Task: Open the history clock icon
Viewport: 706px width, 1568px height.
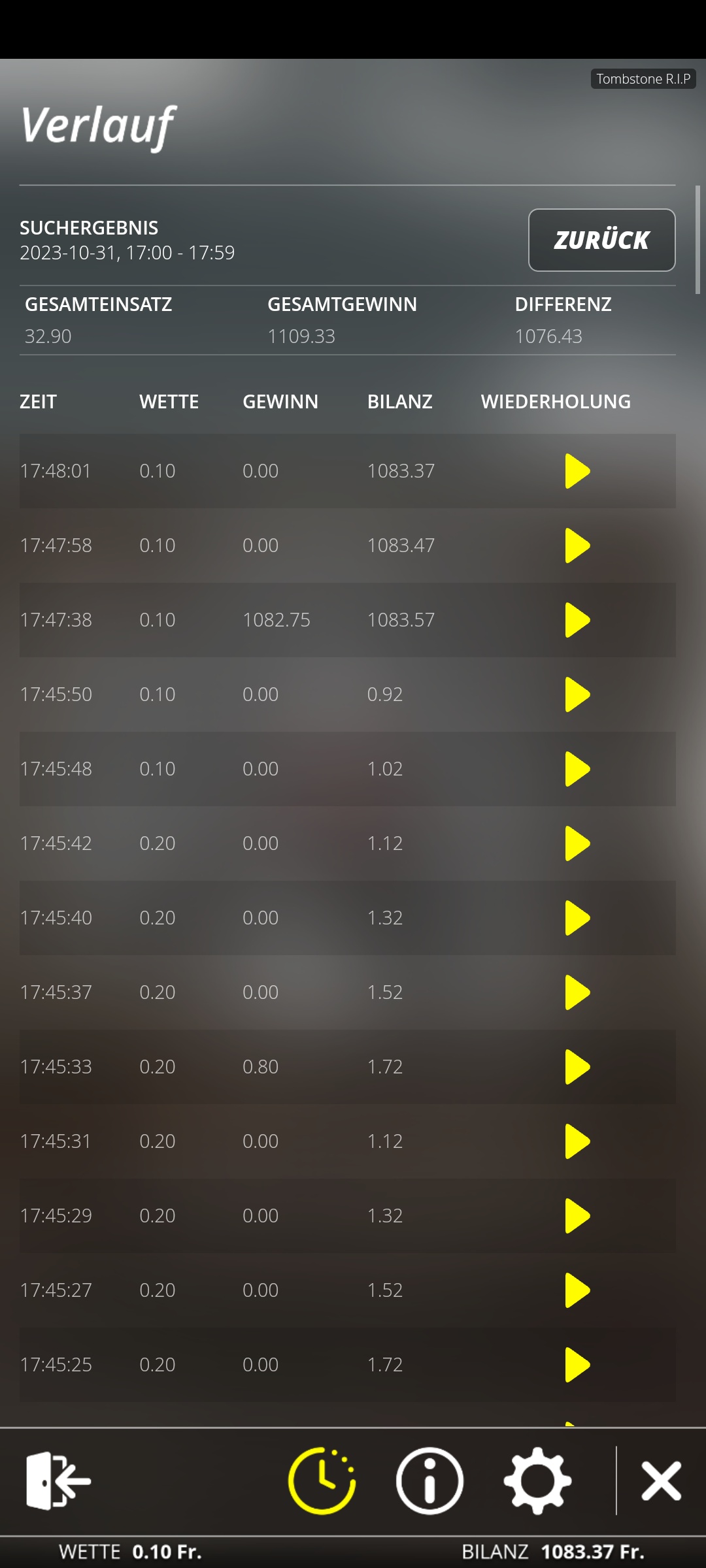Action: point(322,1480)
